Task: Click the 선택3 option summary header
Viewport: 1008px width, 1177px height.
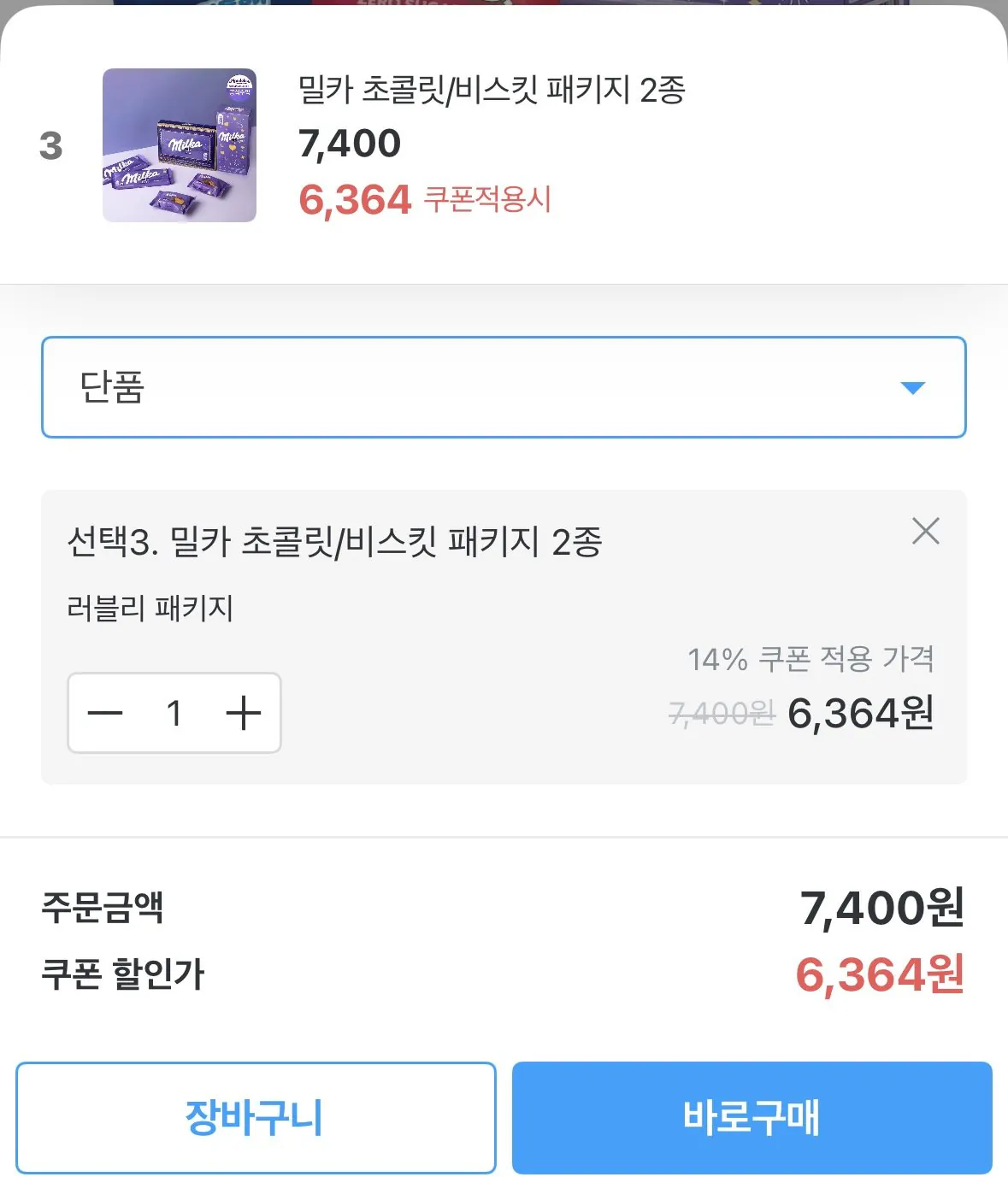Action: [336, 540]
